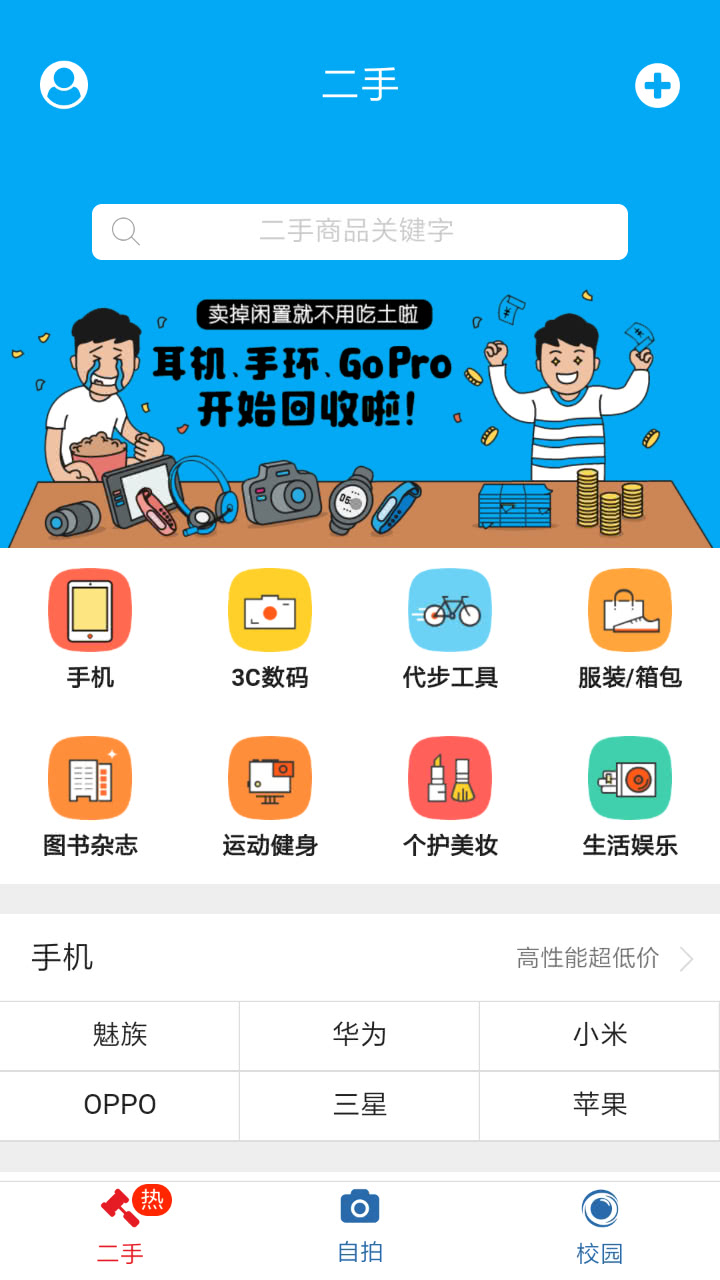Switch to the 校园 tab
Viewport: 720px width, 1280px height.
(600, 1226)
